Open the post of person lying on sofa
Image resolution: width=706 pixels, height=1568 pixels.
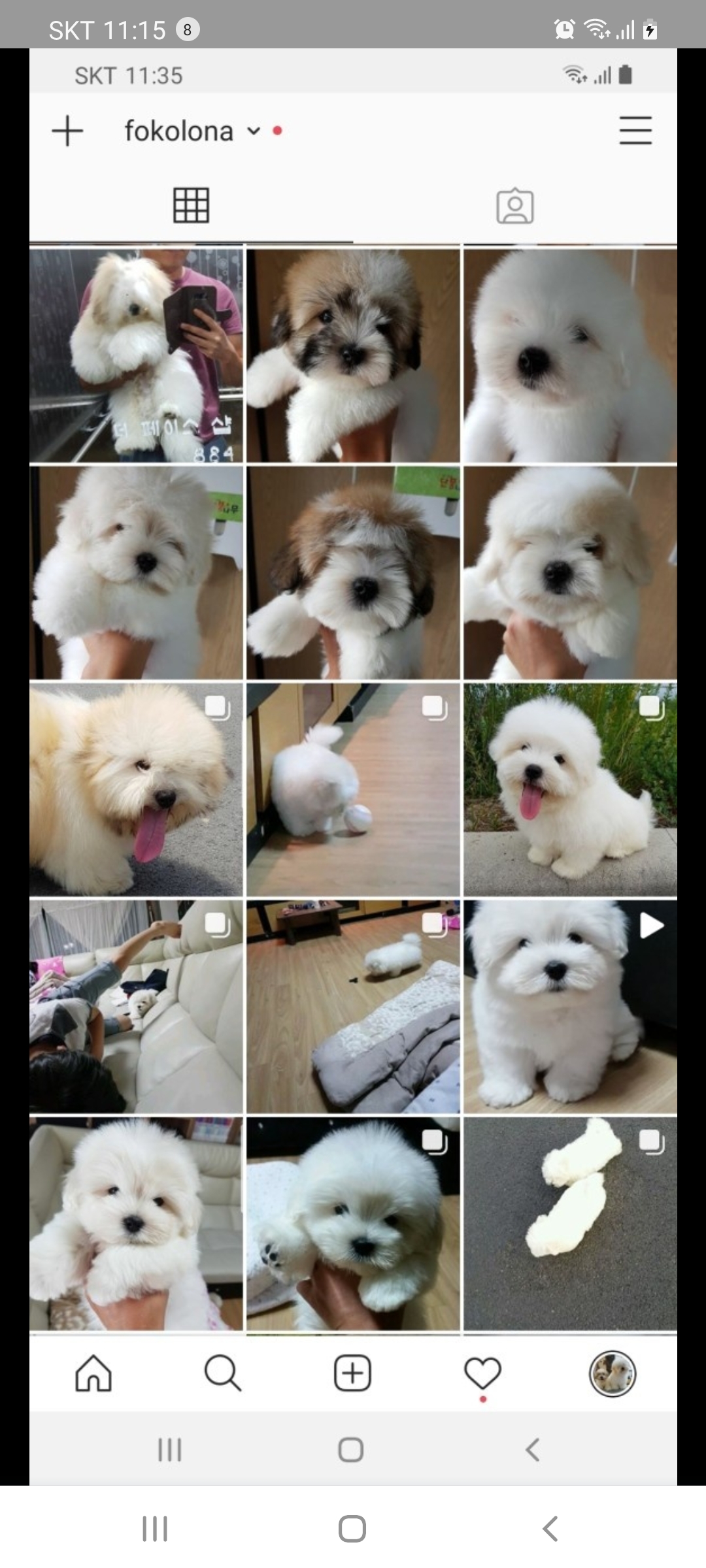click(136, 1006)
